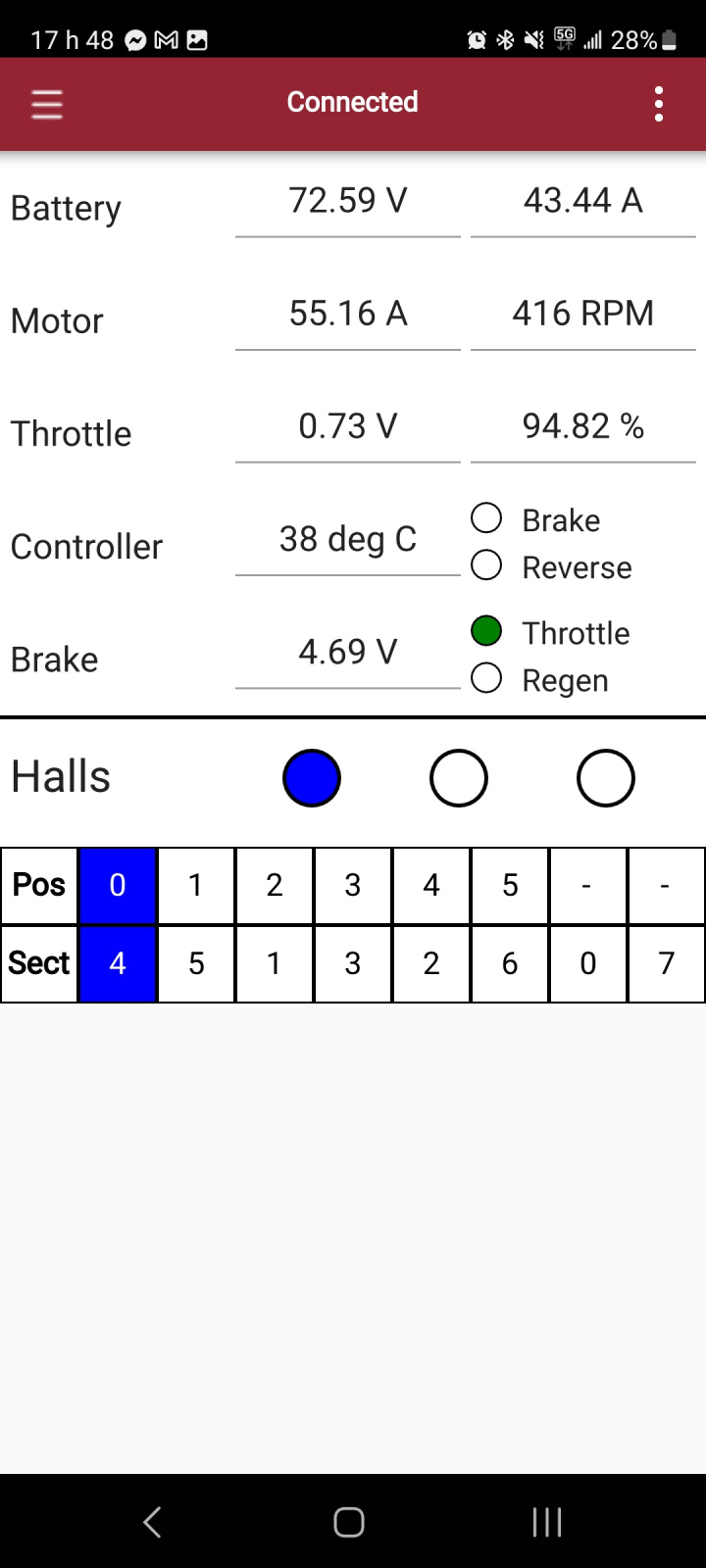Open the recent apps view

click(547, 1522)
